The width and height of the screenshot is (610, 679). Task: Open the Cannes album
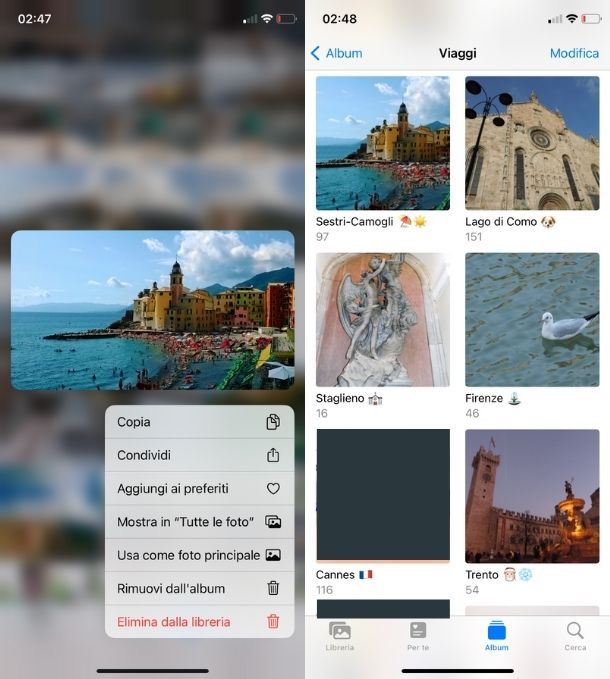point(382,496)
